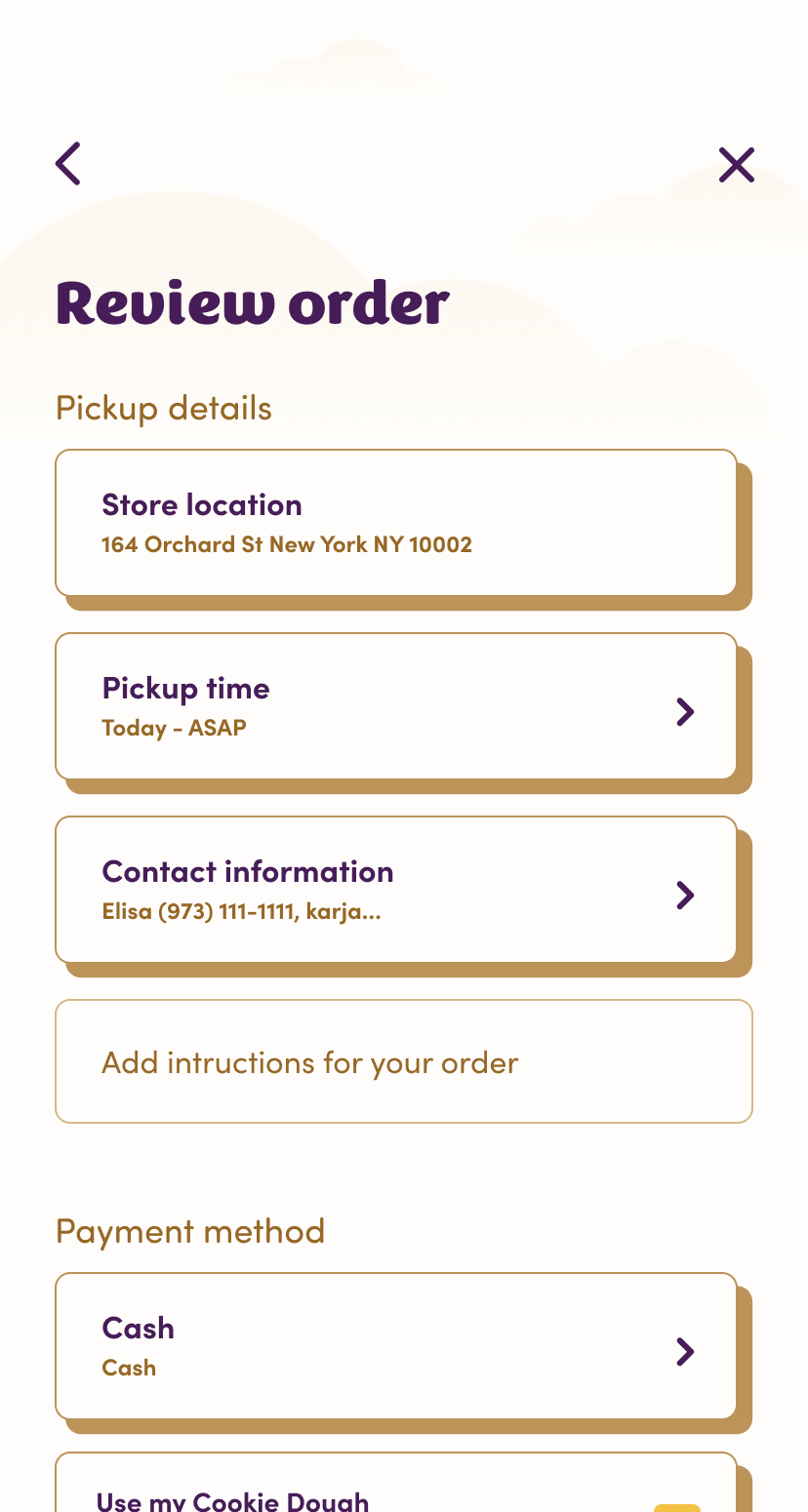The width and height of the screenshot is (808, 1512).
Task: Change the Cash payment method
Action: (396, 1346)
